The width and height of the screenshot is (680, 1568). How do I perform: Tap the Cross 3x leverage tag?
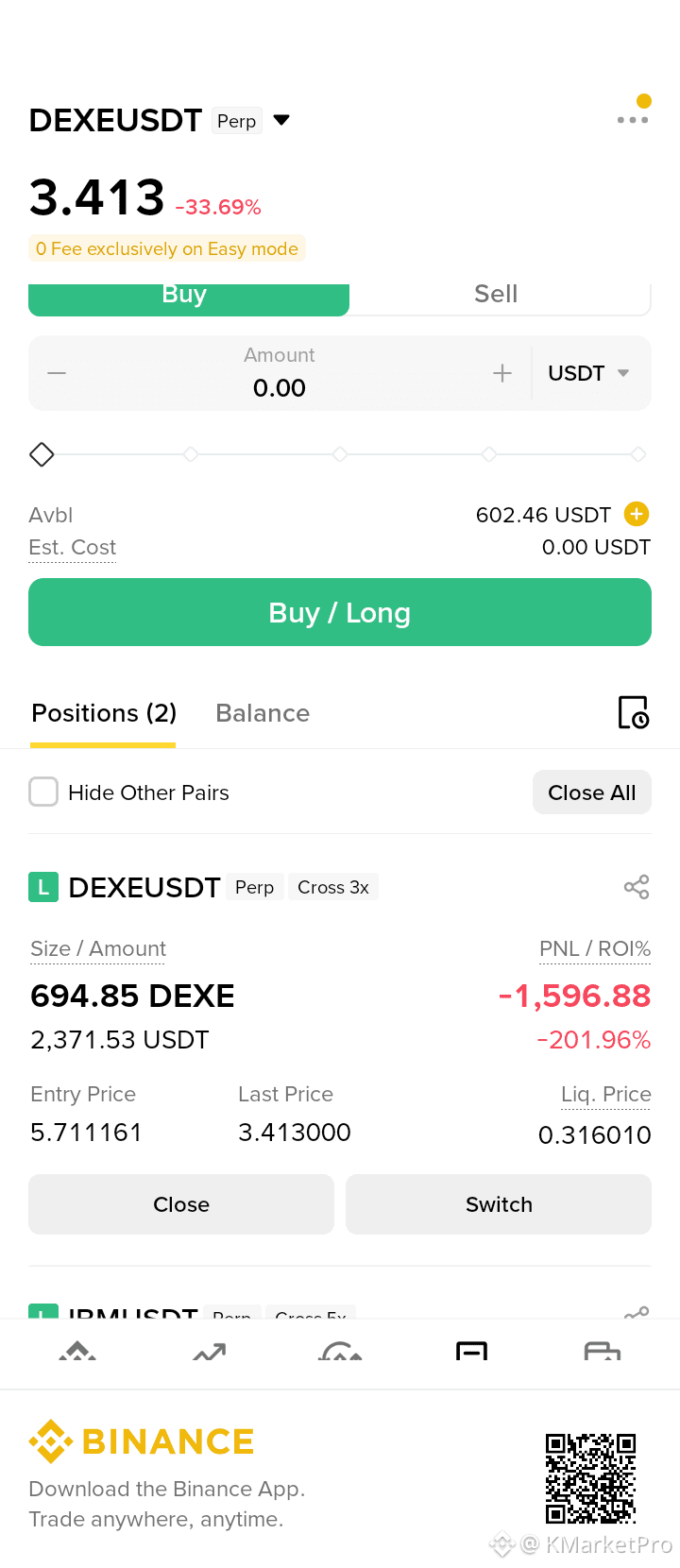coord(333,887)
